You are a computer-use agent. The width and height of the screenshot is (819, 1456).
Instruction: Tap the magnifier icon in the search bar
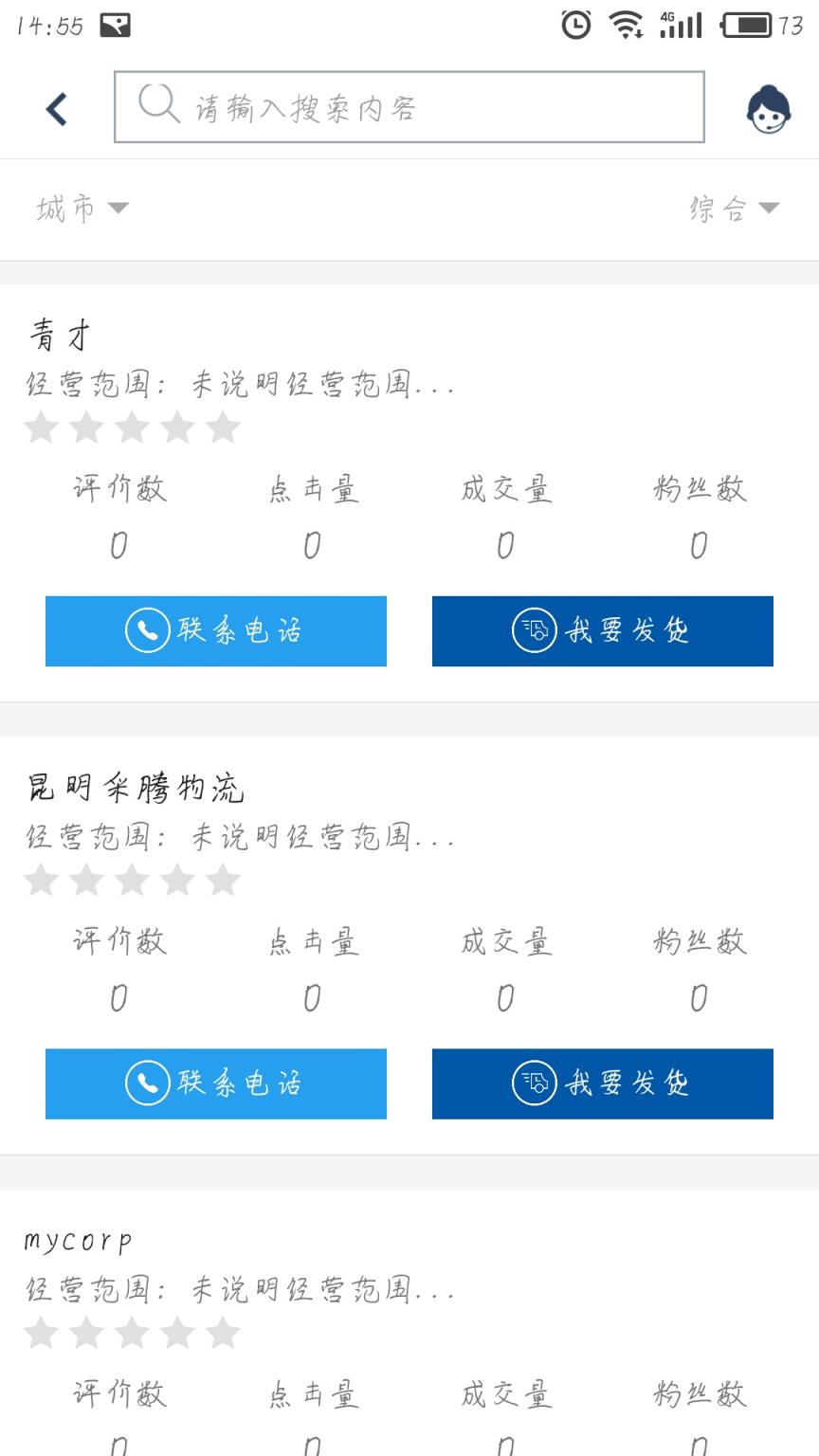point(157,105)
